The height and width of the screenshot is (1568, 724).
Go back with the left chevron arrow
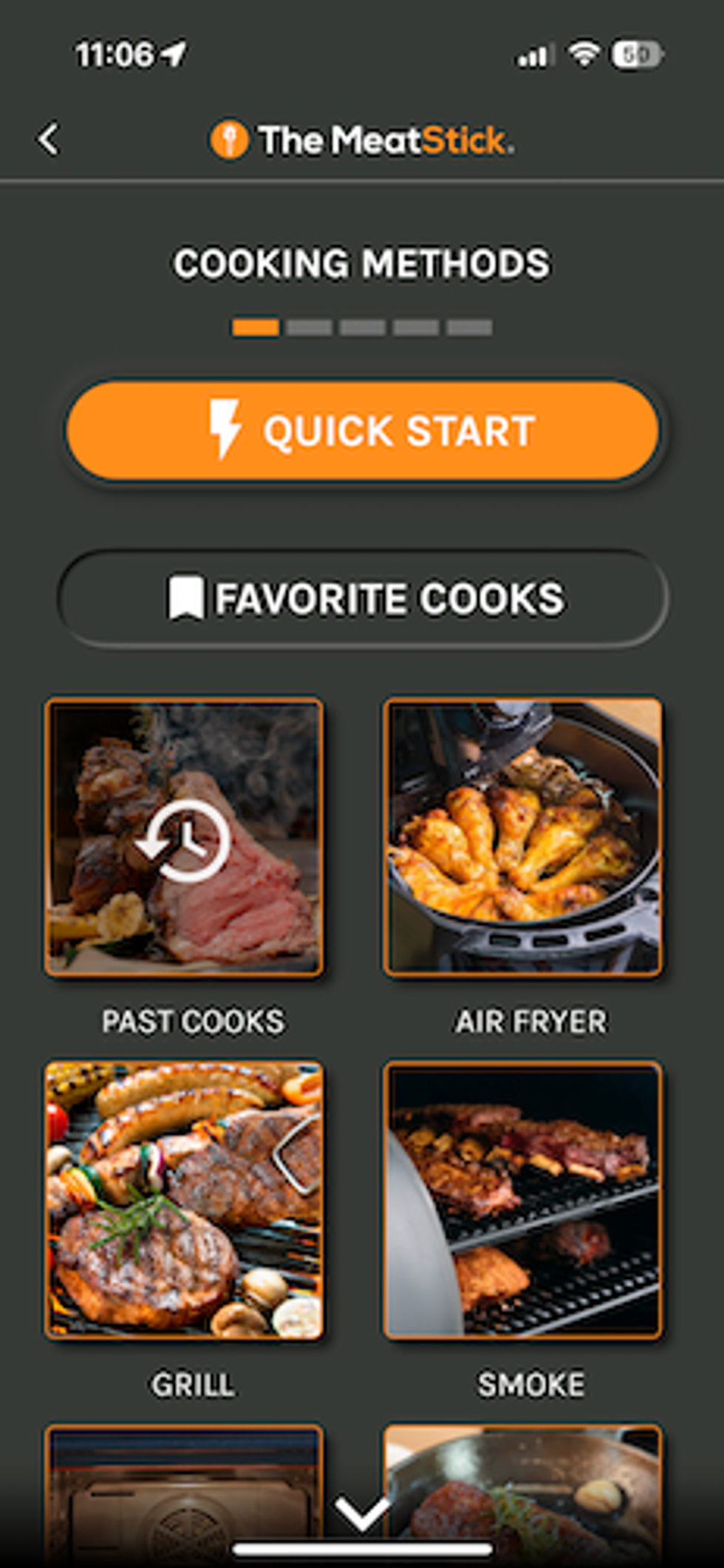(49, 139)
